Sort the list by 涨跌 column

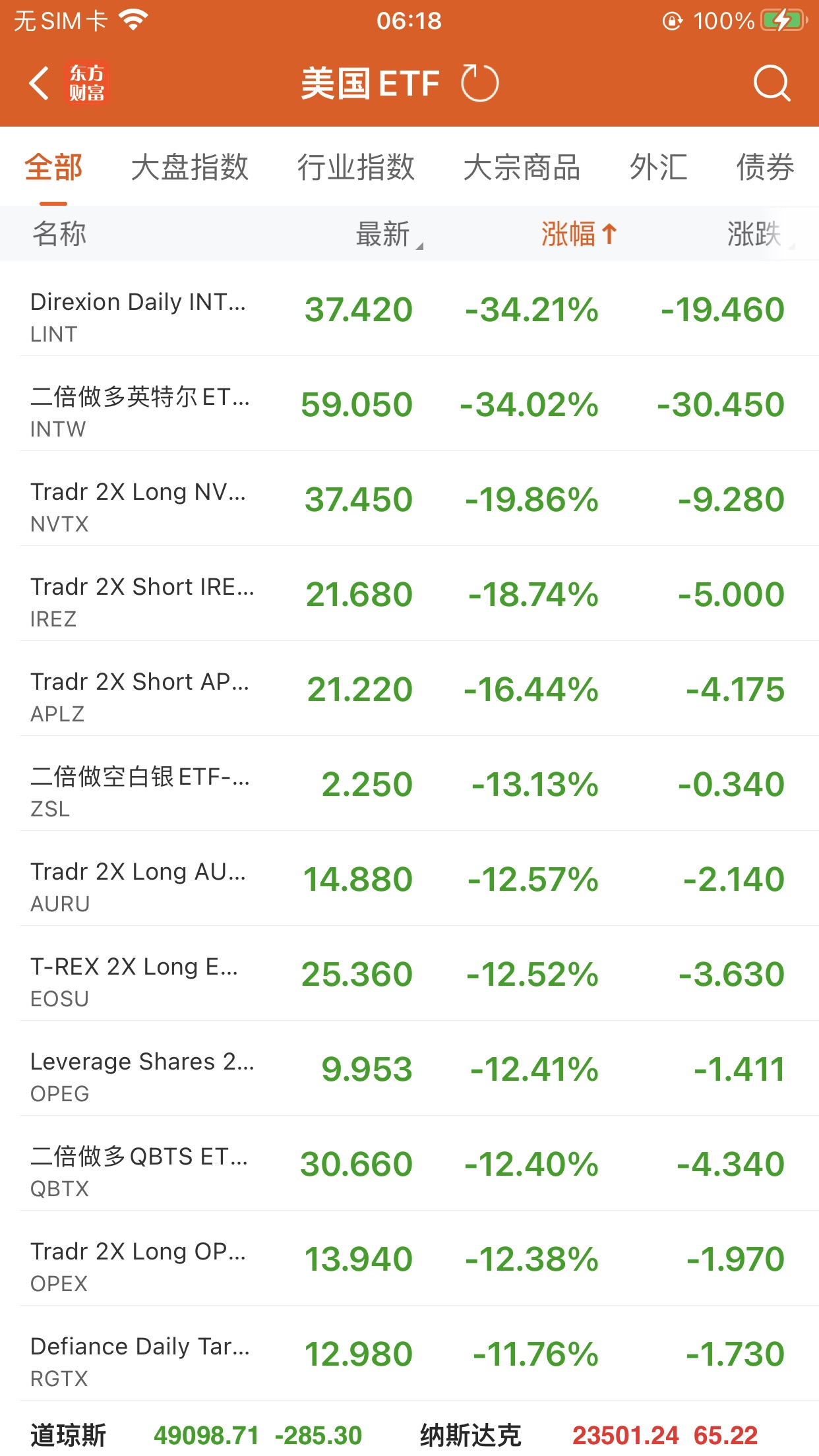click(x=756, y=234)
